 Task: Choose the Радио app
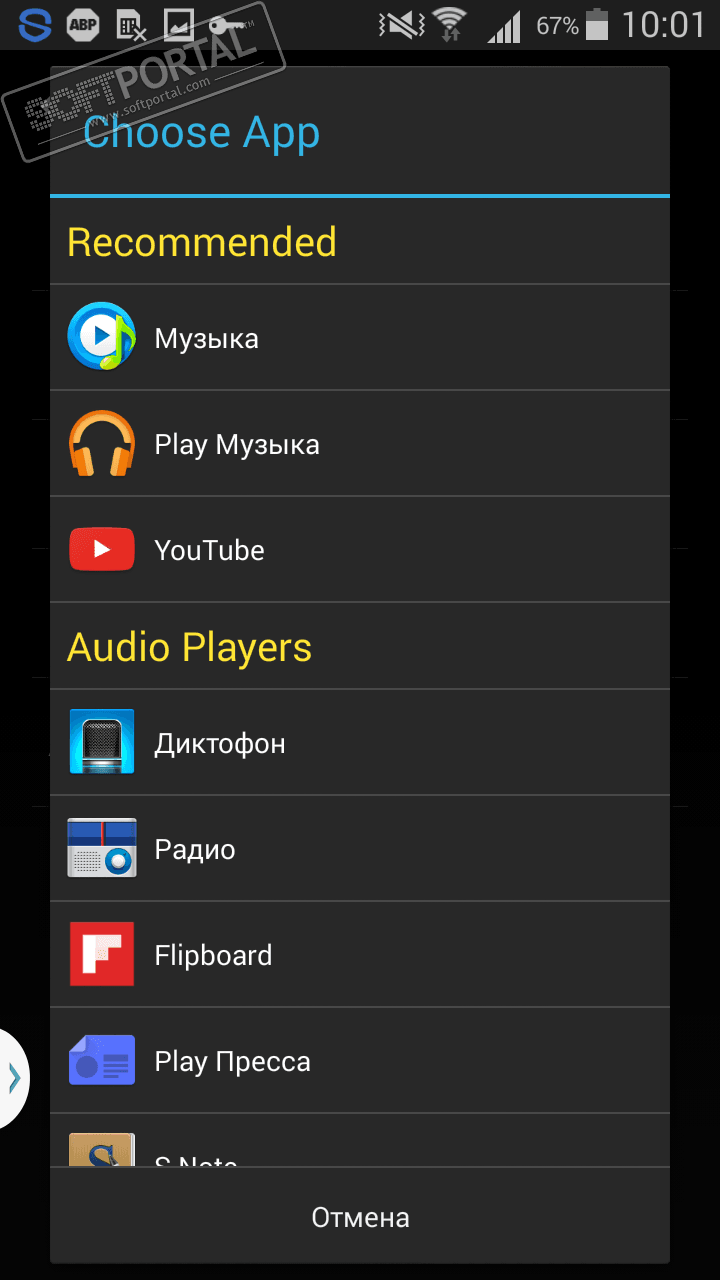(360, 849)
